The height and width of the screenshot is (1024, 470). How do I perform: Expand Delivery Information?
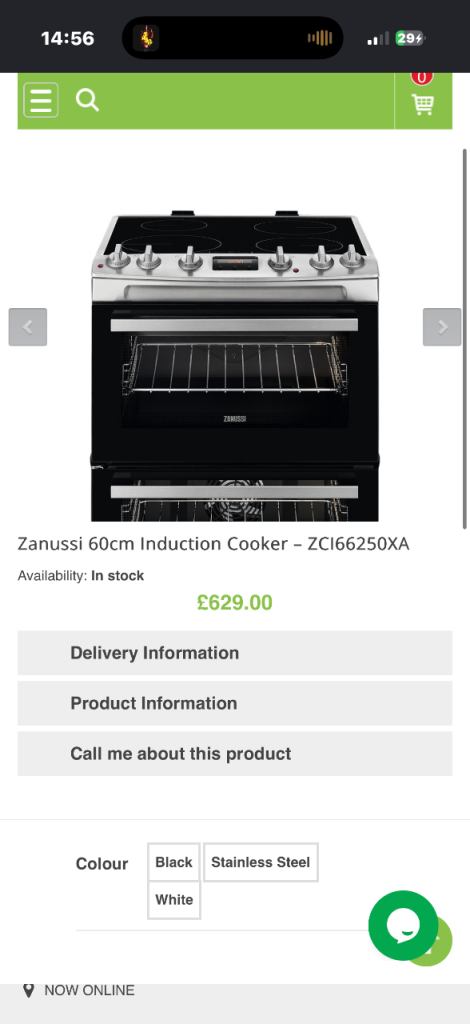tap(235, 653)
